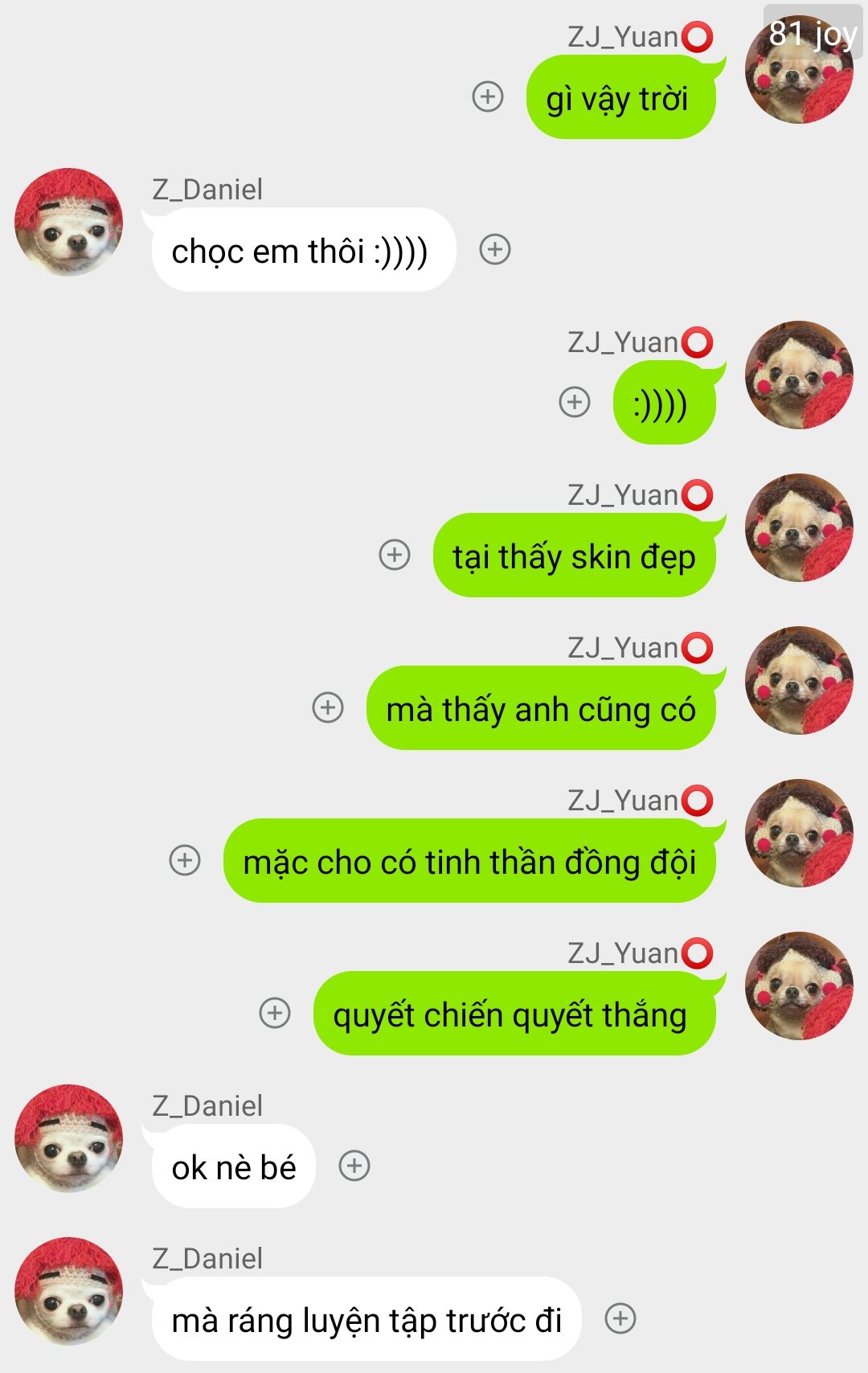The image size is (868, 1373).
Task: Open ZJ_Yuan's avatar beside "tại thấy skin đẹp"
Action: [799, 527]
